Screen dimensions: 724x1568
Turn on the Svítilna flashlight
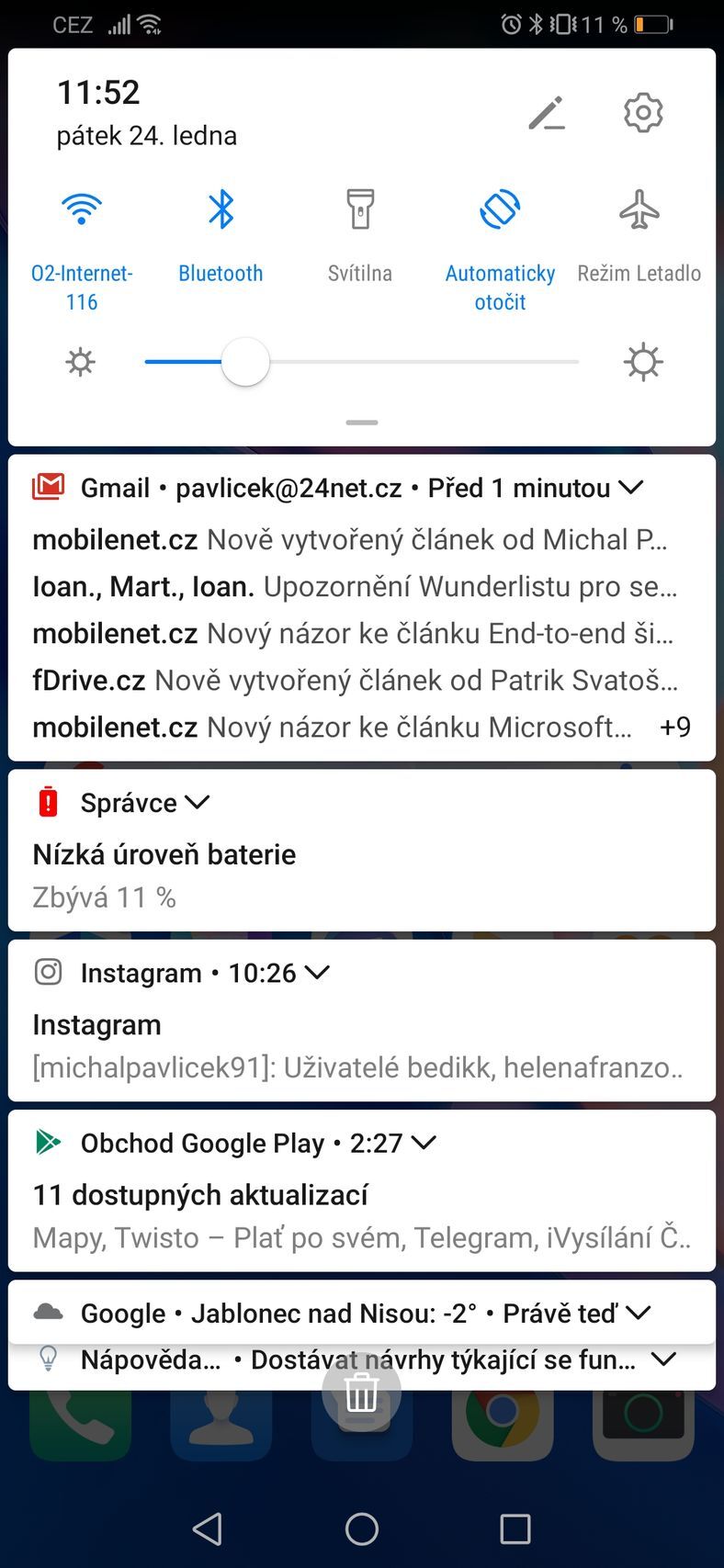[x=360, y=209]
